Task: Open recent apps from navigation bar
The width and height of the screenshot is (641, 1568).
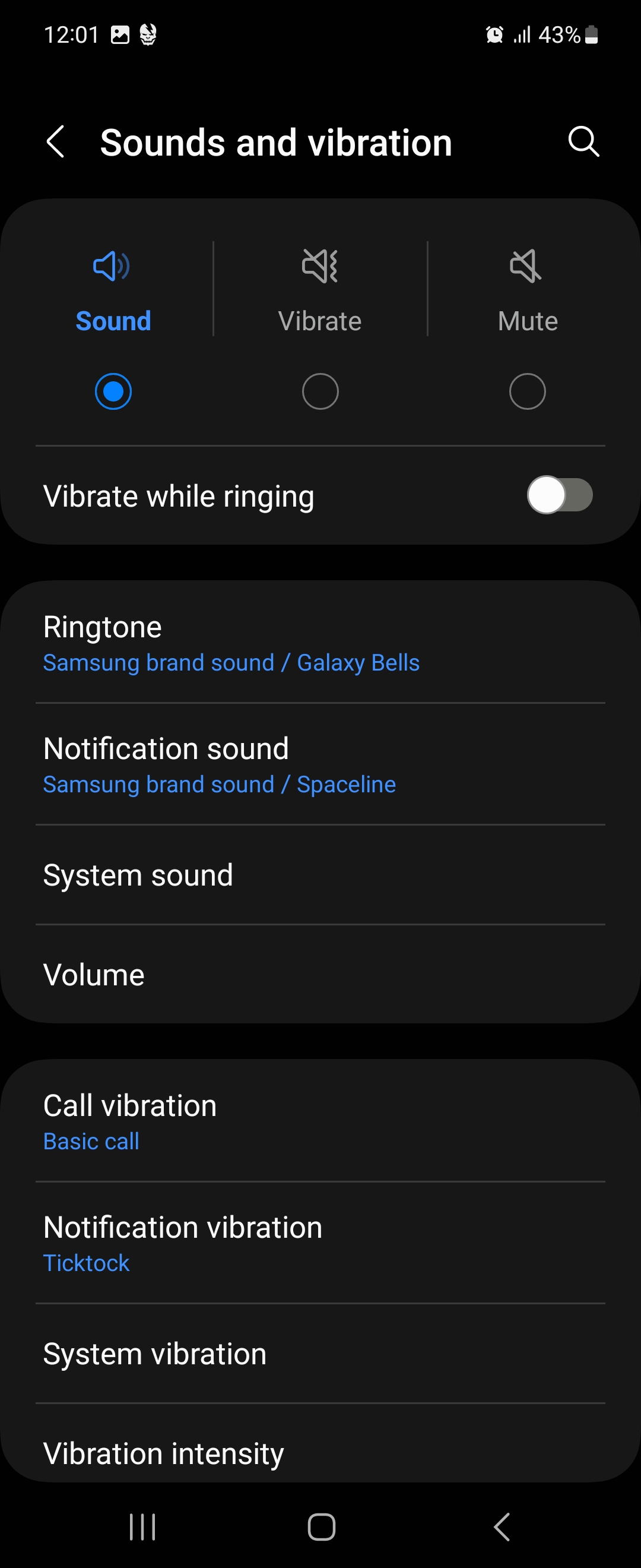Action: tap(142, 1526)
